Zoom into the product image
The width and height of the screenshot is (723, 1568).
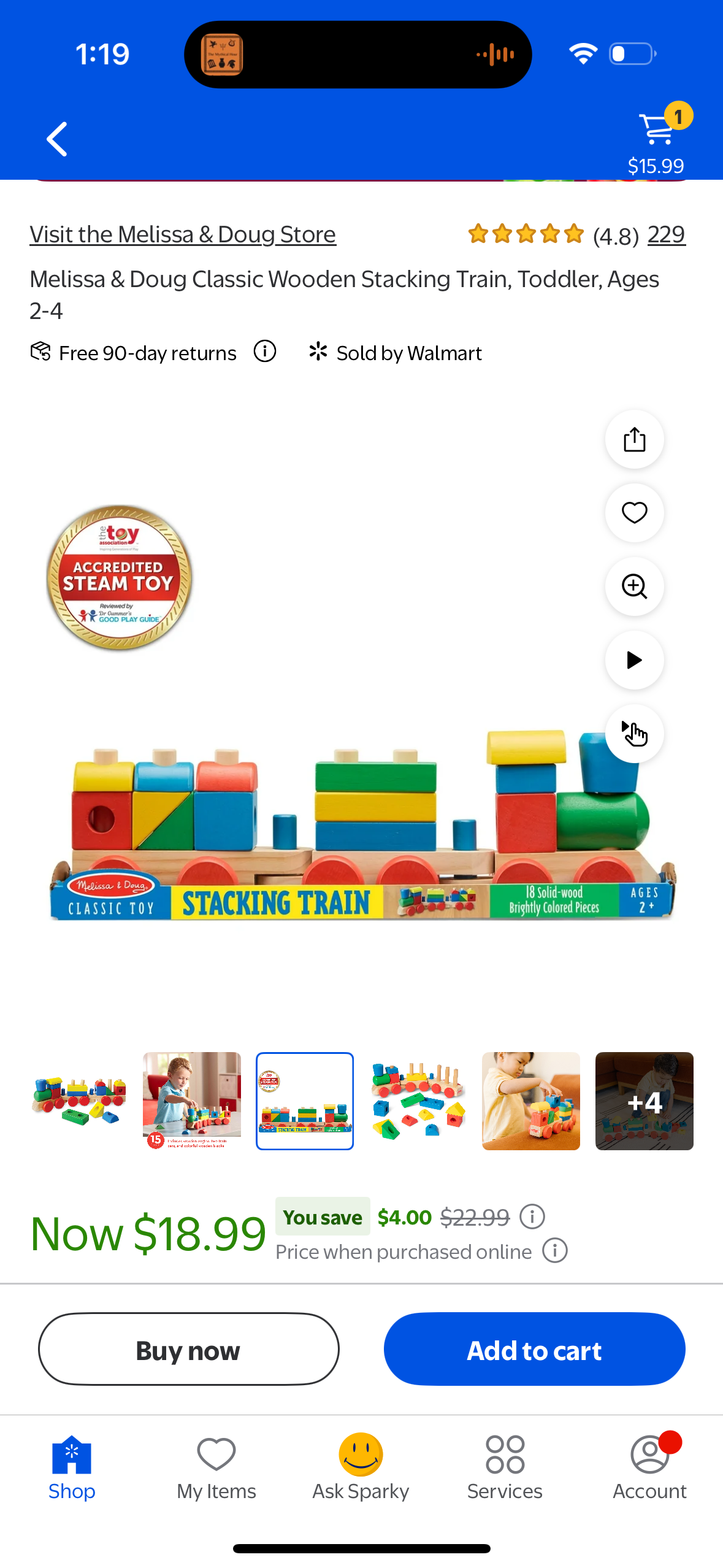click(x=634, y=586)
